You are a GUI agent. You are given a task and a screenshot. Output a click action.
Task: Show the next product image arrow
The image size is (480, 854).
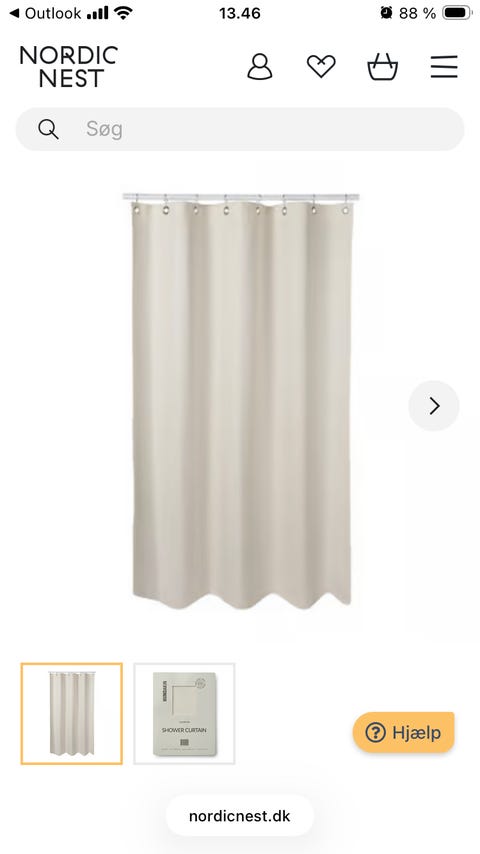pos(434,406)
